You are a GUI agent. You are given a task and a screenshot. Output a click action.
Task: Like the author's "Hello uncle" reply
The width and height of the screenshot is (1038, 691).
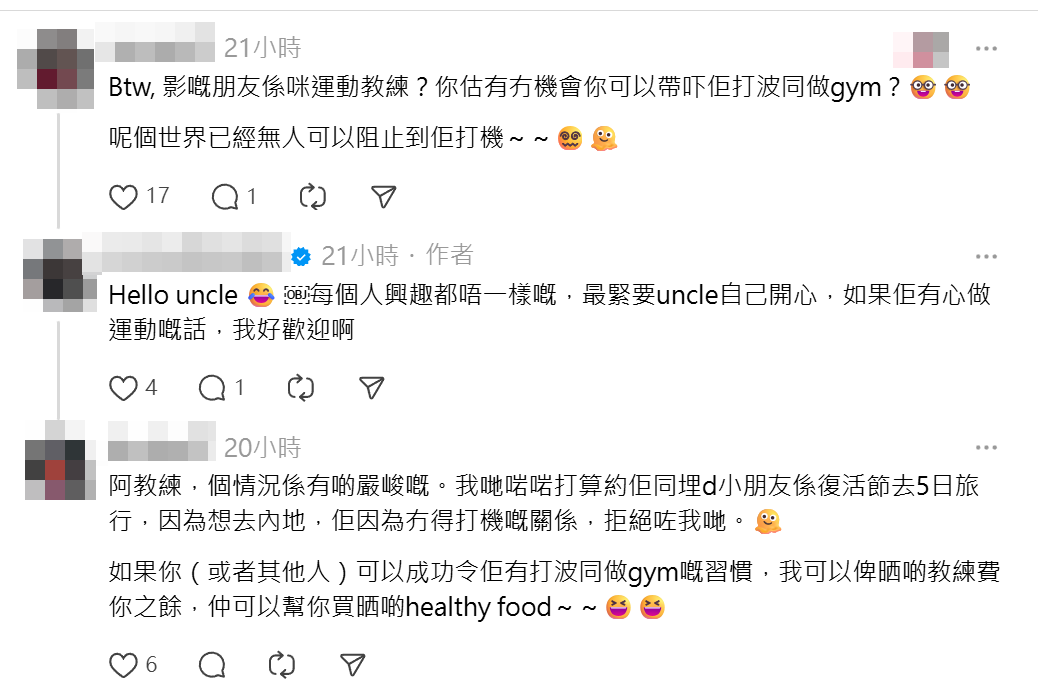tap(122, 387)
